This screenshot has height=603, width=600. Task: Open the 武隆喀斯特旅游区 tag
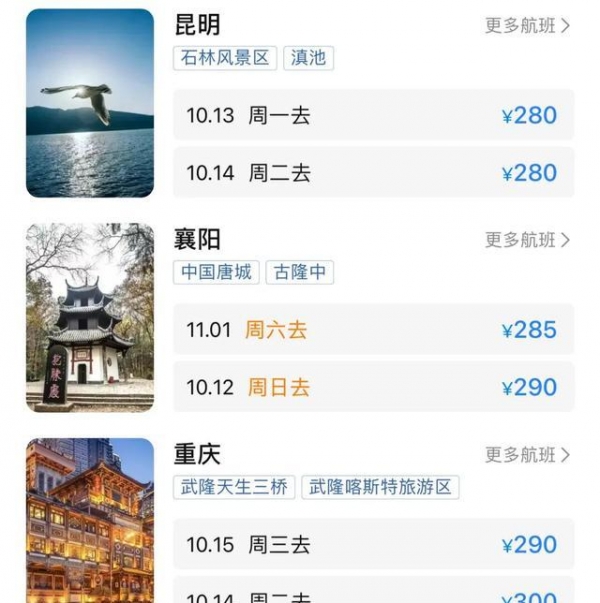click(380, 487)
